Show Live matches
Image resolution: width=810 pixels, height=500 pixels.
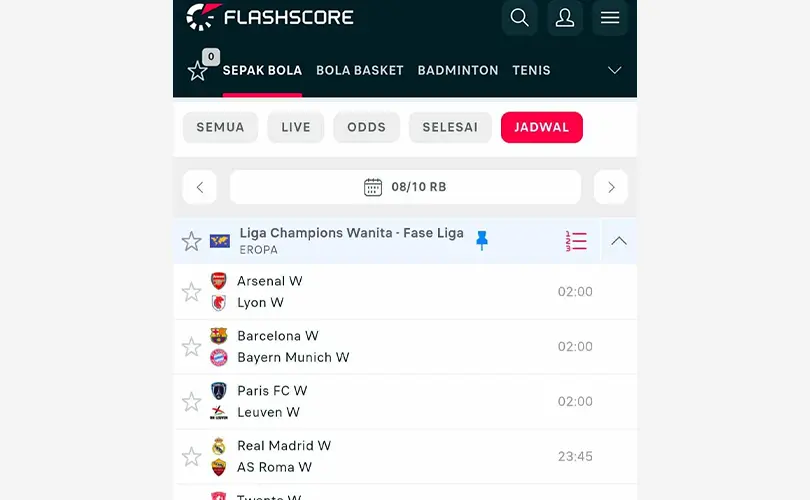[296, 127]
